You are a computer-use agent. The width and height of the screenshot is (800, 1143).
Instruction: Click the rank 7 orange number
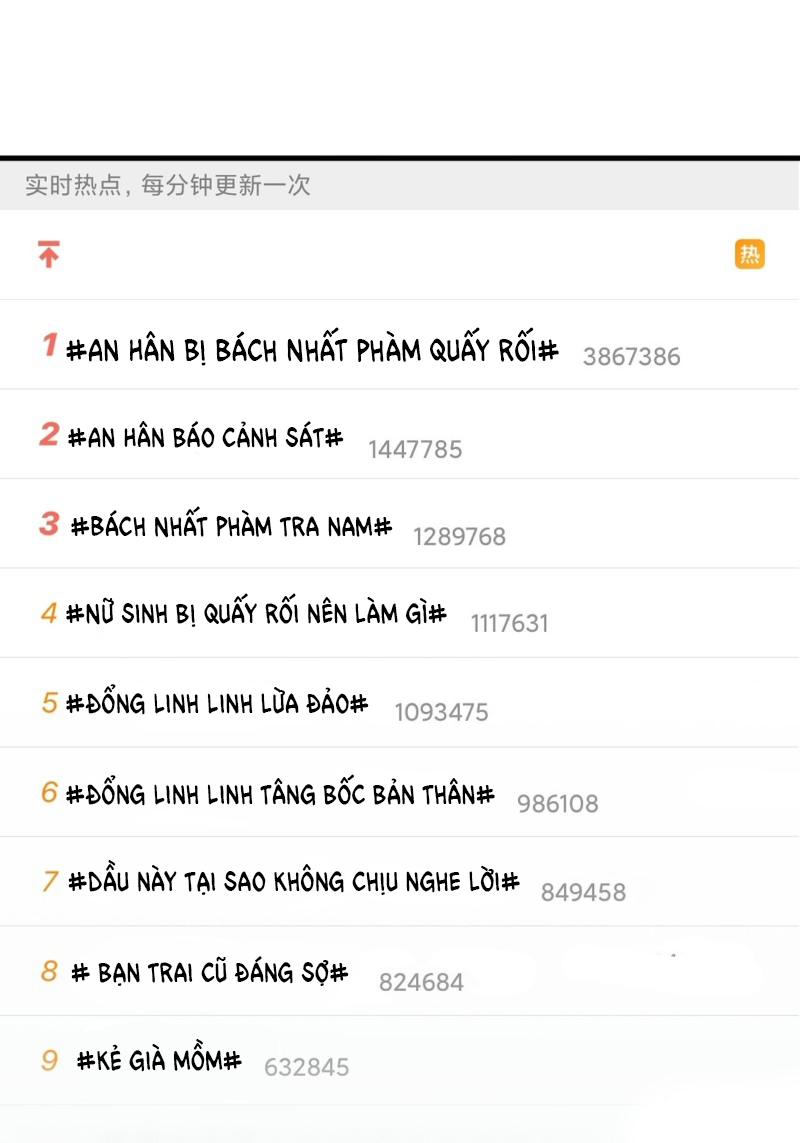pos(48,882)
